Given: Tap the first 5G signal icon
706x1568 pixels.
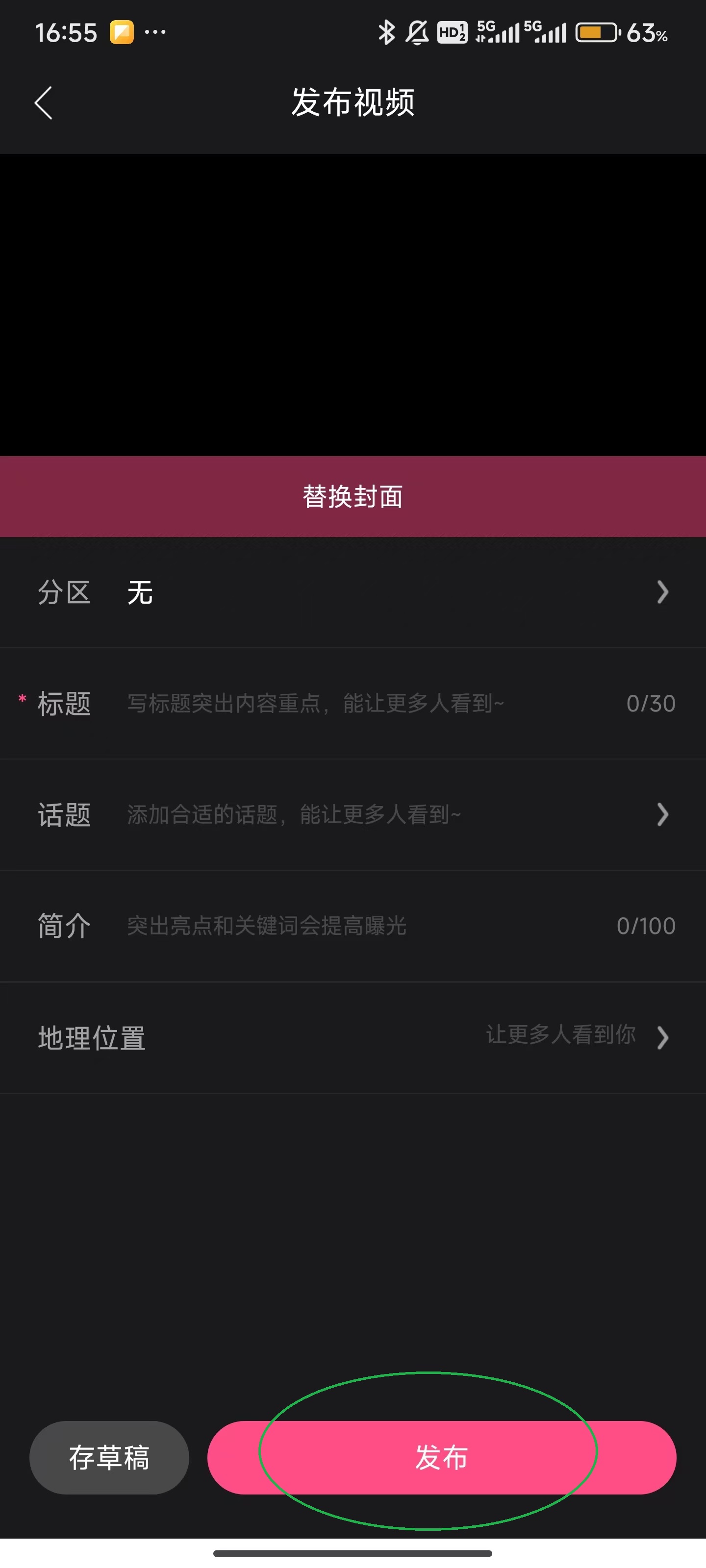Looking at the screenshot, I should pos(497,32).
